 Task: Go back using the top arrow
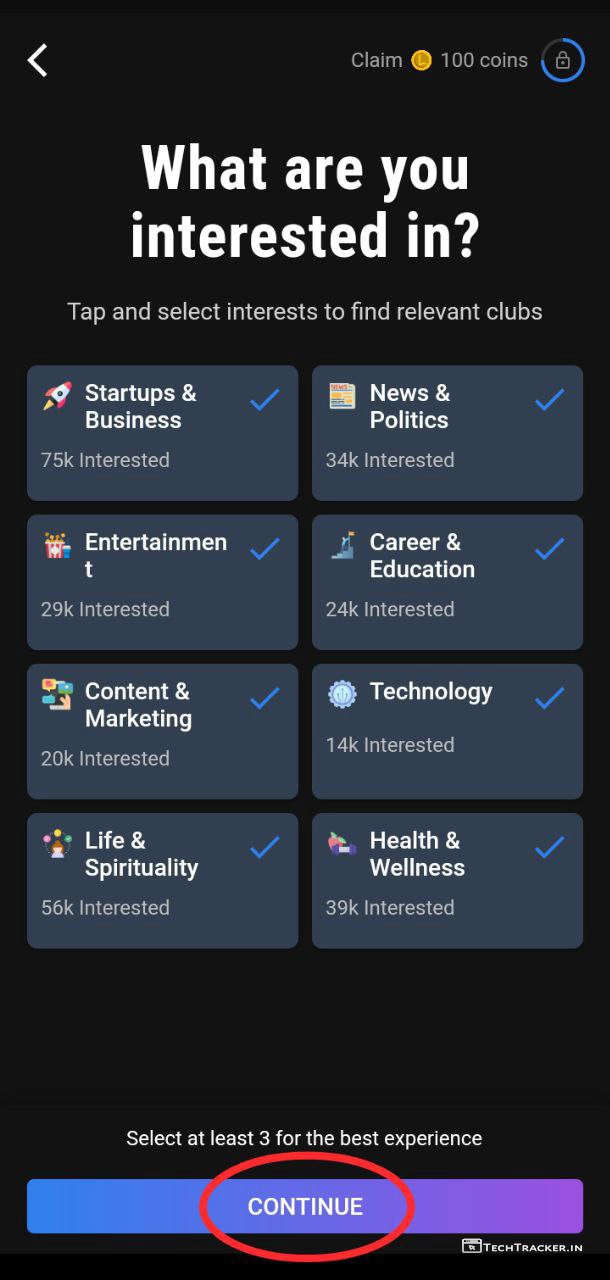point(38,60)
